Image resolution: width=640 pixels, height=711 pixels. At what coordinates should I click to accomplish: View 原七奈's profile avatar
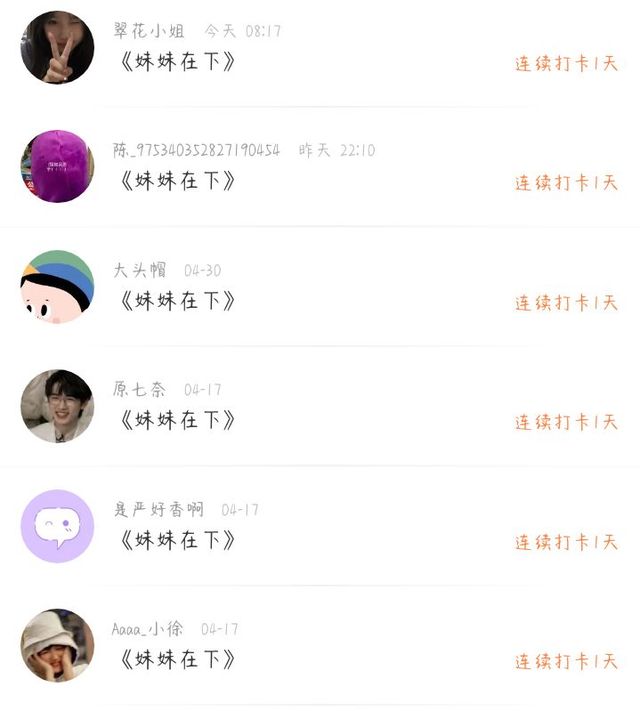57,406
